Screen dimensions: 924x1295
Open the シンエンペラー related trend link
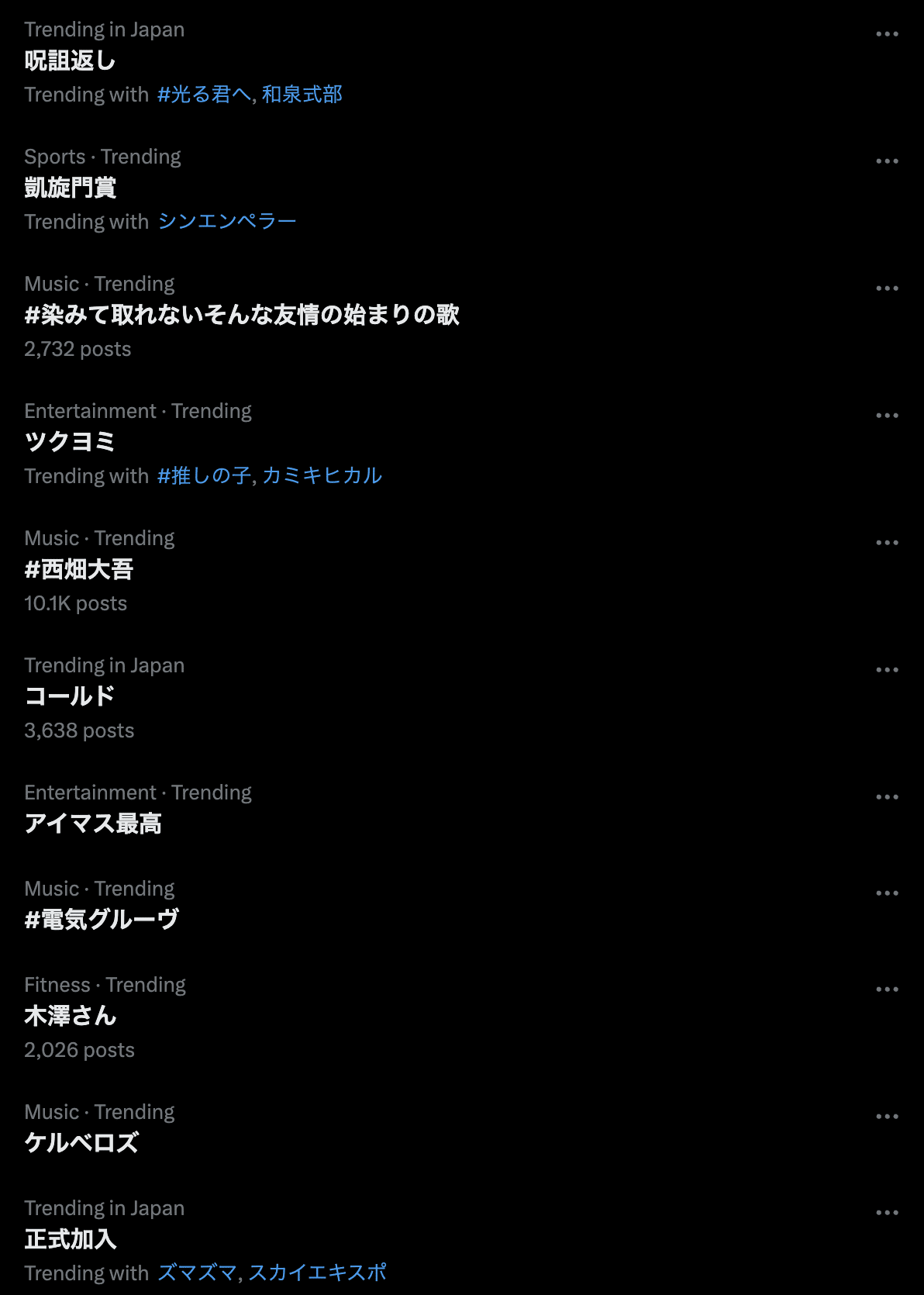[227, 222]
